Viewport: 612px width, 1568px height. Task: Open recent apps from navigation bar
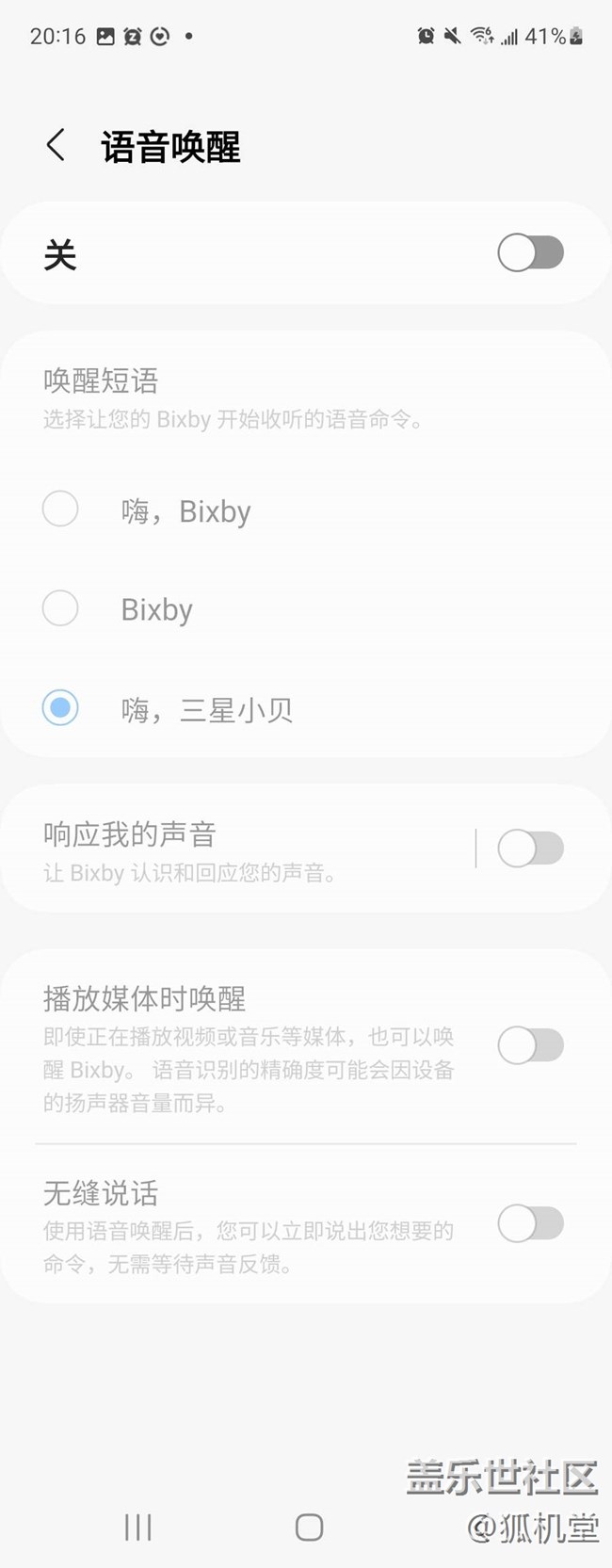[138, 1528]
